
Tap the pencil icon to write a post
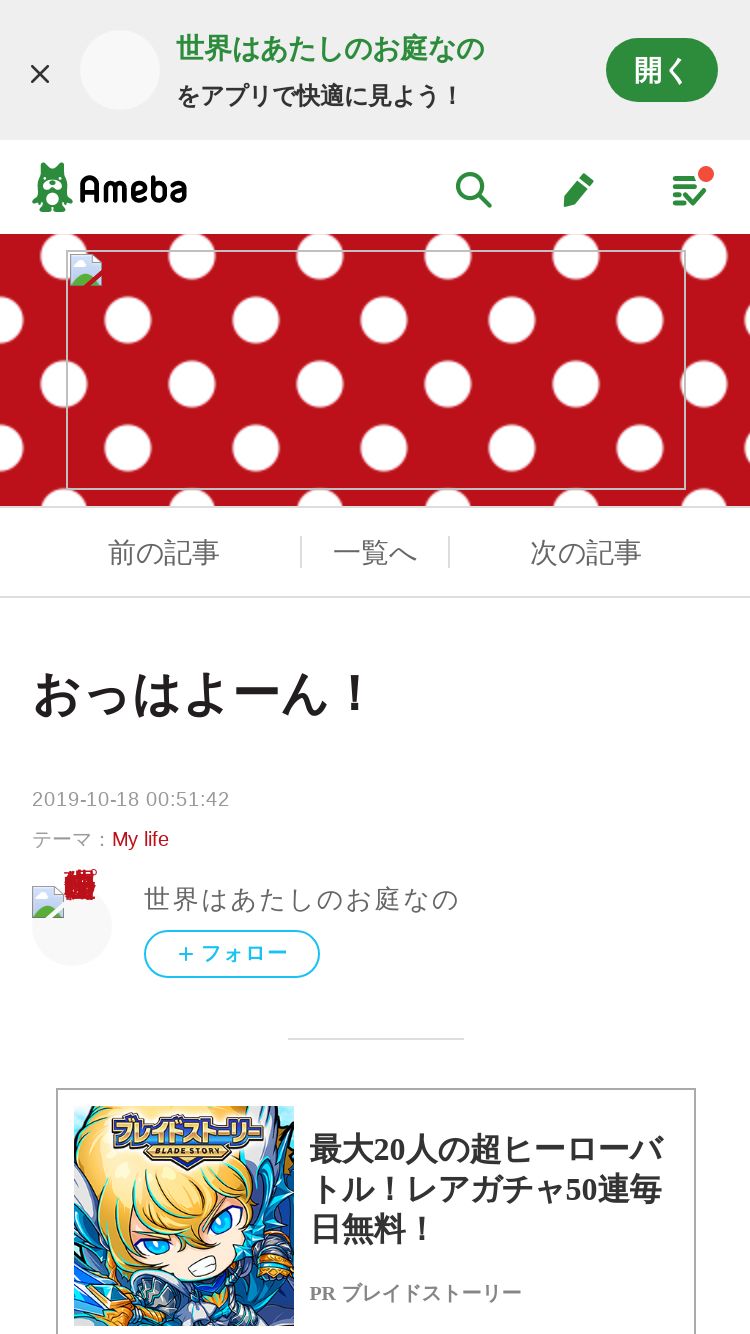pos(578,189)
